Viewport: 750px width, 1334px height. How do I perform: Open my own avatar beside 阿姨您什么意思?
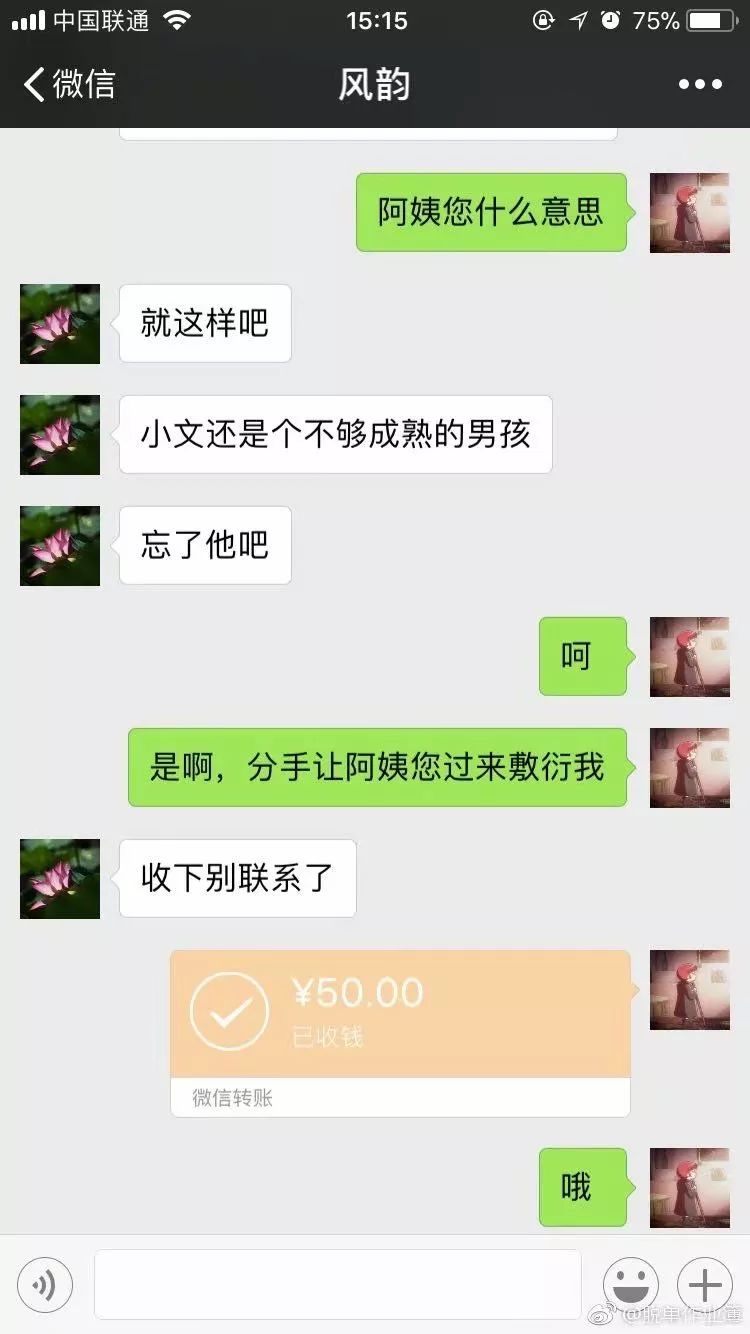point(690,212)
